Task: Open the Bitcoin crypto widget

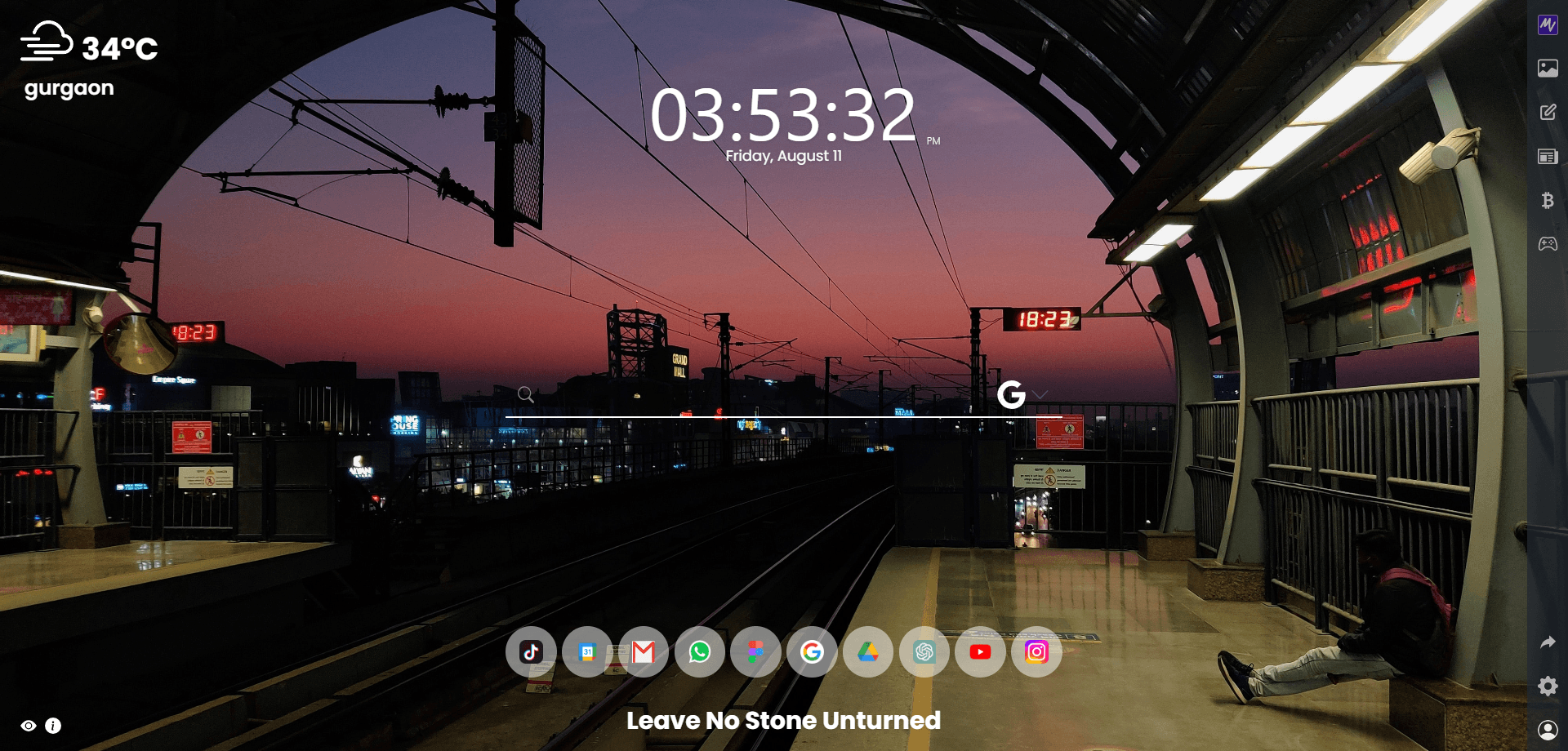Action: (1548, 200)
